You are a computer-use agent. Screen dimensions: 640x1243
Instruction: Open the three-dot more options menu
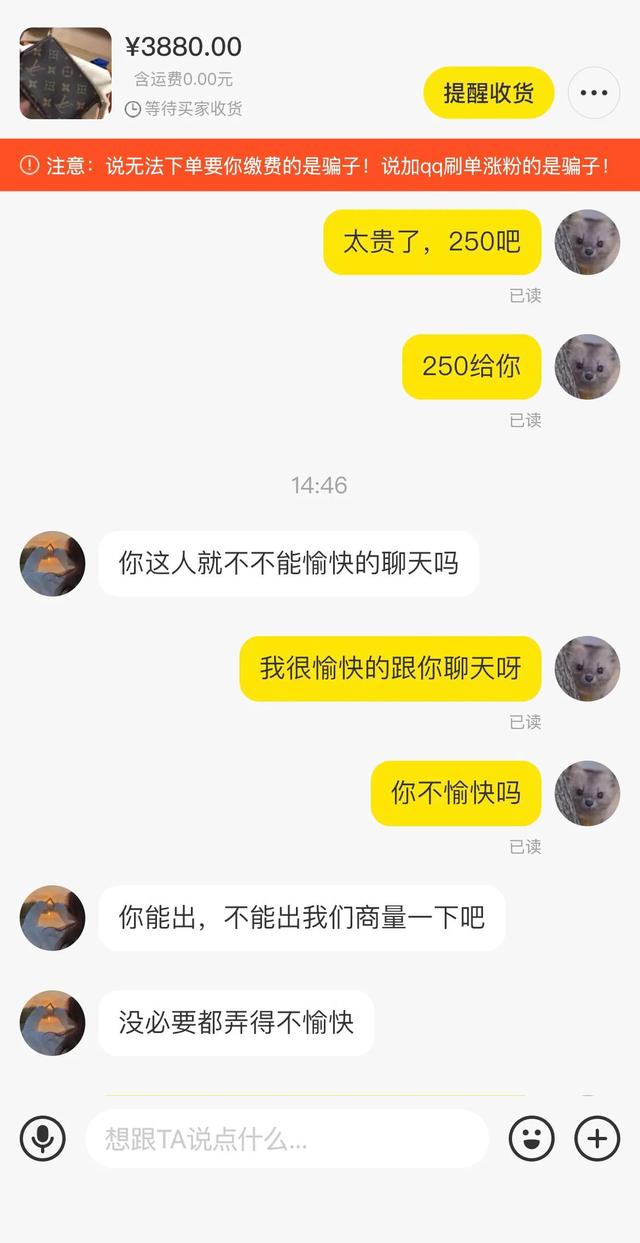click(594, 93)
